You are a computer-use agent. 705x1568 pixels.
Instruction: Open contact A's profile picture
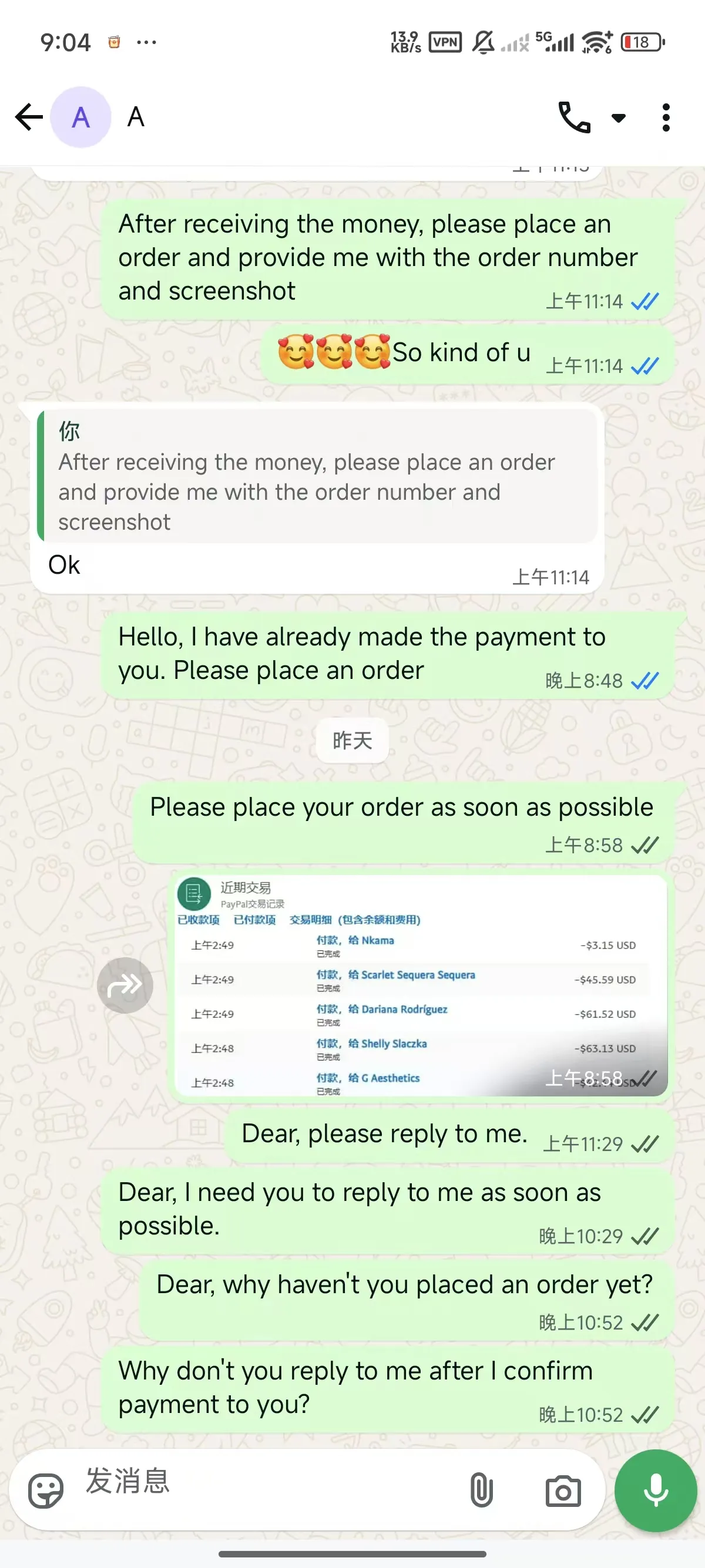tap(81, 117)
